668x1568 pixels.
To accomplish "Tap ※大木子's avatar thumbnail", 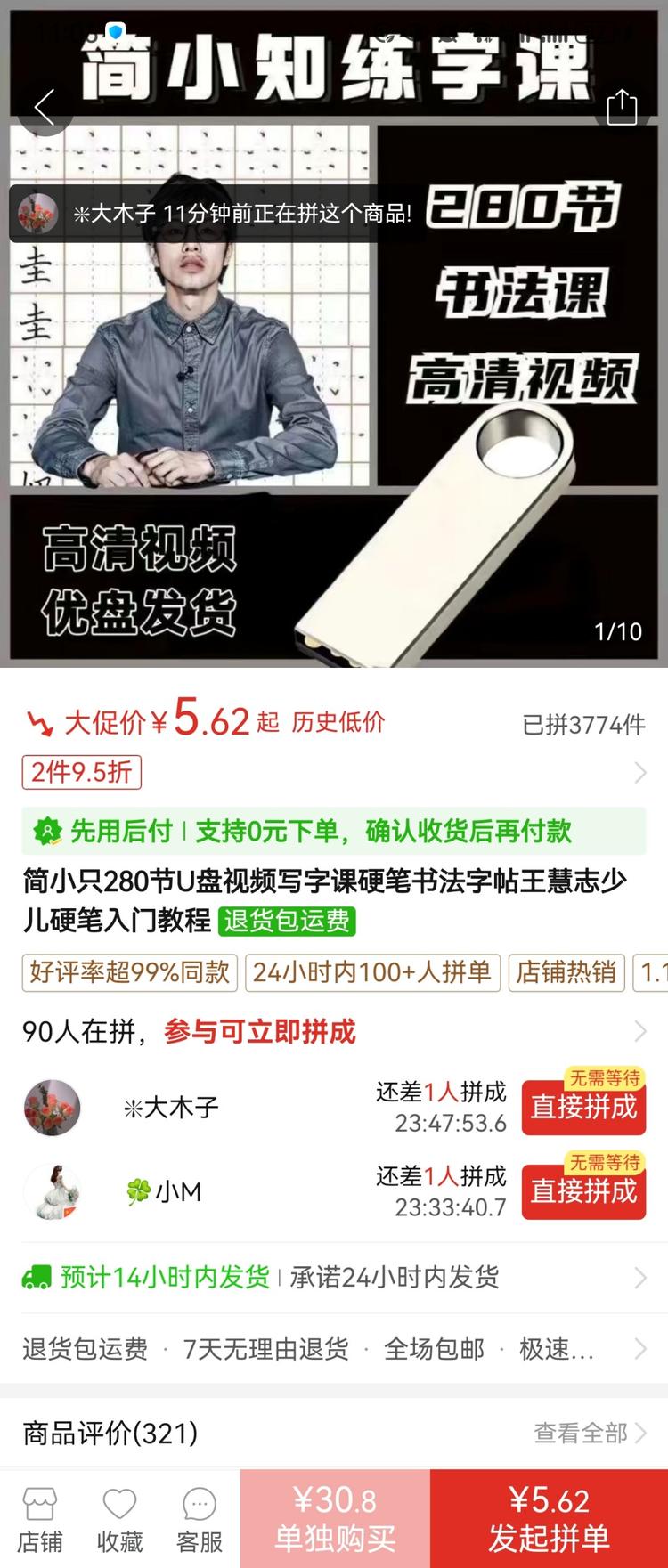I will tap(52, 1107).
